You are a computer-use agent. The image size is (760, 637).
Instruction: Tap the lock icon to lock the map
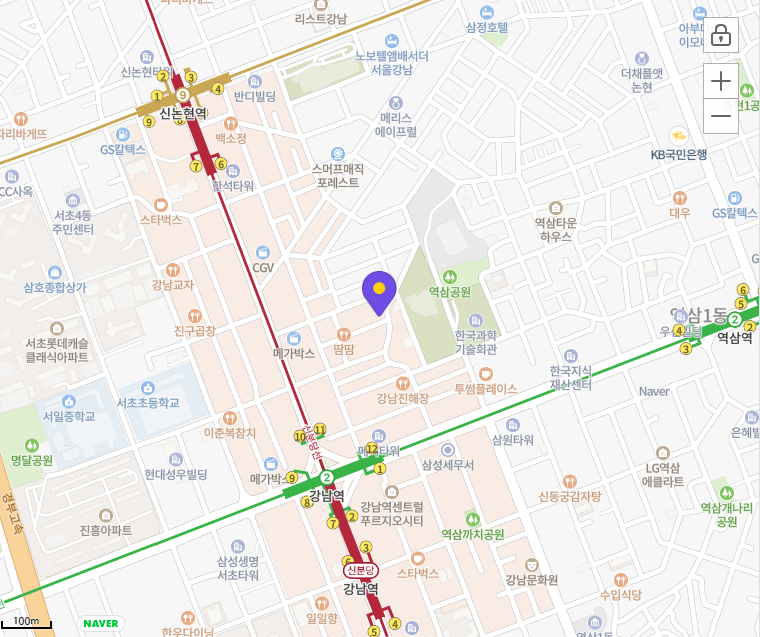(720, 36)
